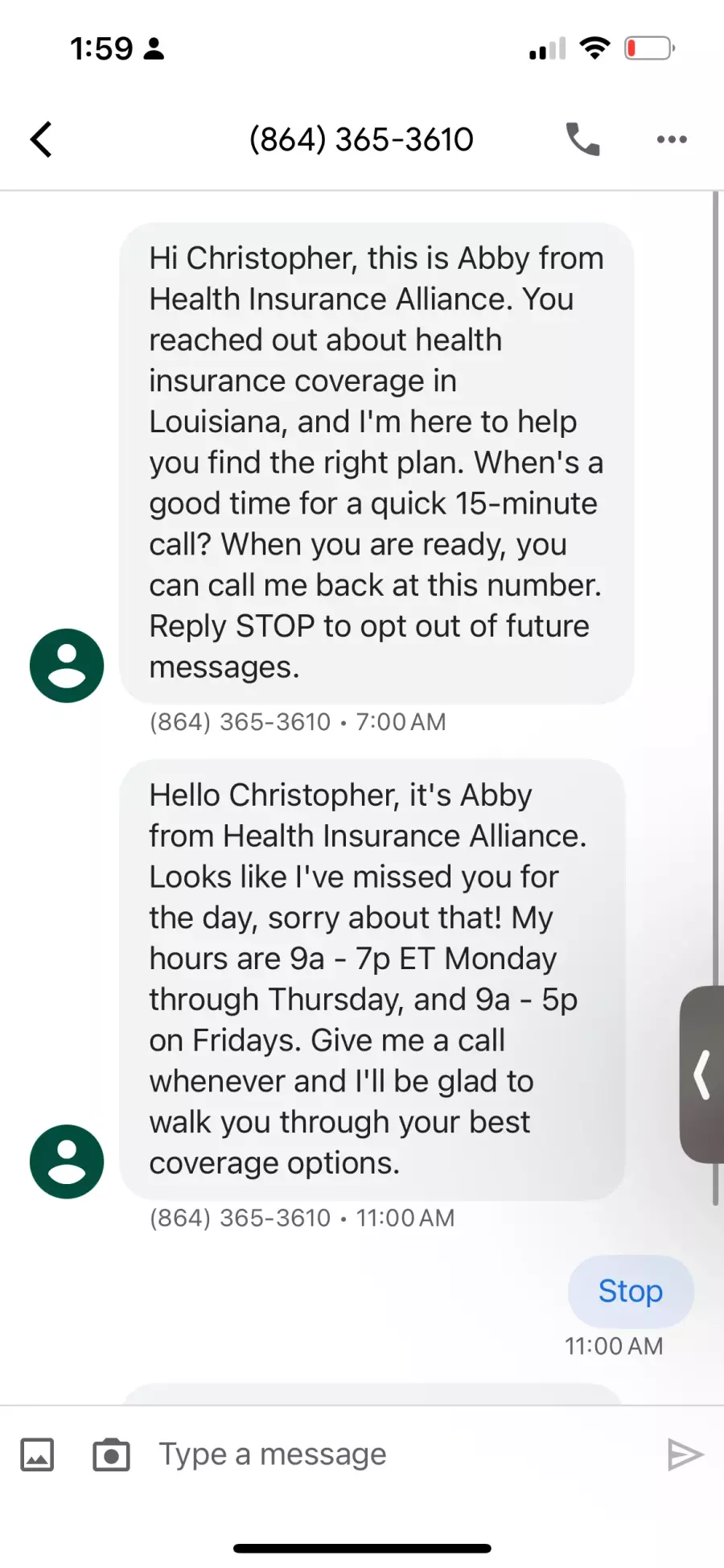The width and height of the screenshot is (724, 1568).
Task: Open the camera to attach a picture
Action: (x=111, y=1455)
